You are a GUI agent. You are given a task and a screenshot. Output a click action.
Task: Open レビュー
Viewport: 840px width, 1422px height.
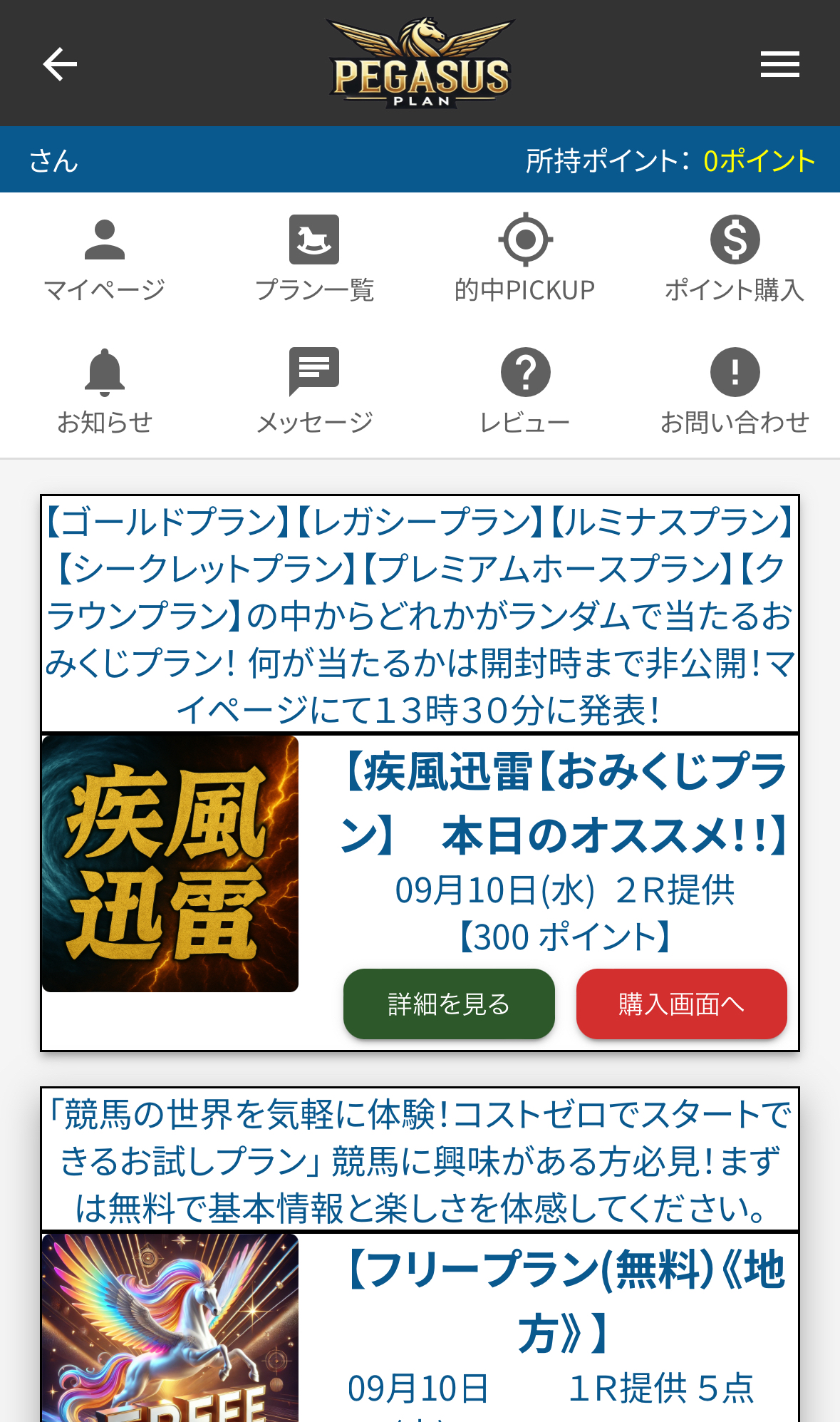pyautogui.click(x=525, y=392)
